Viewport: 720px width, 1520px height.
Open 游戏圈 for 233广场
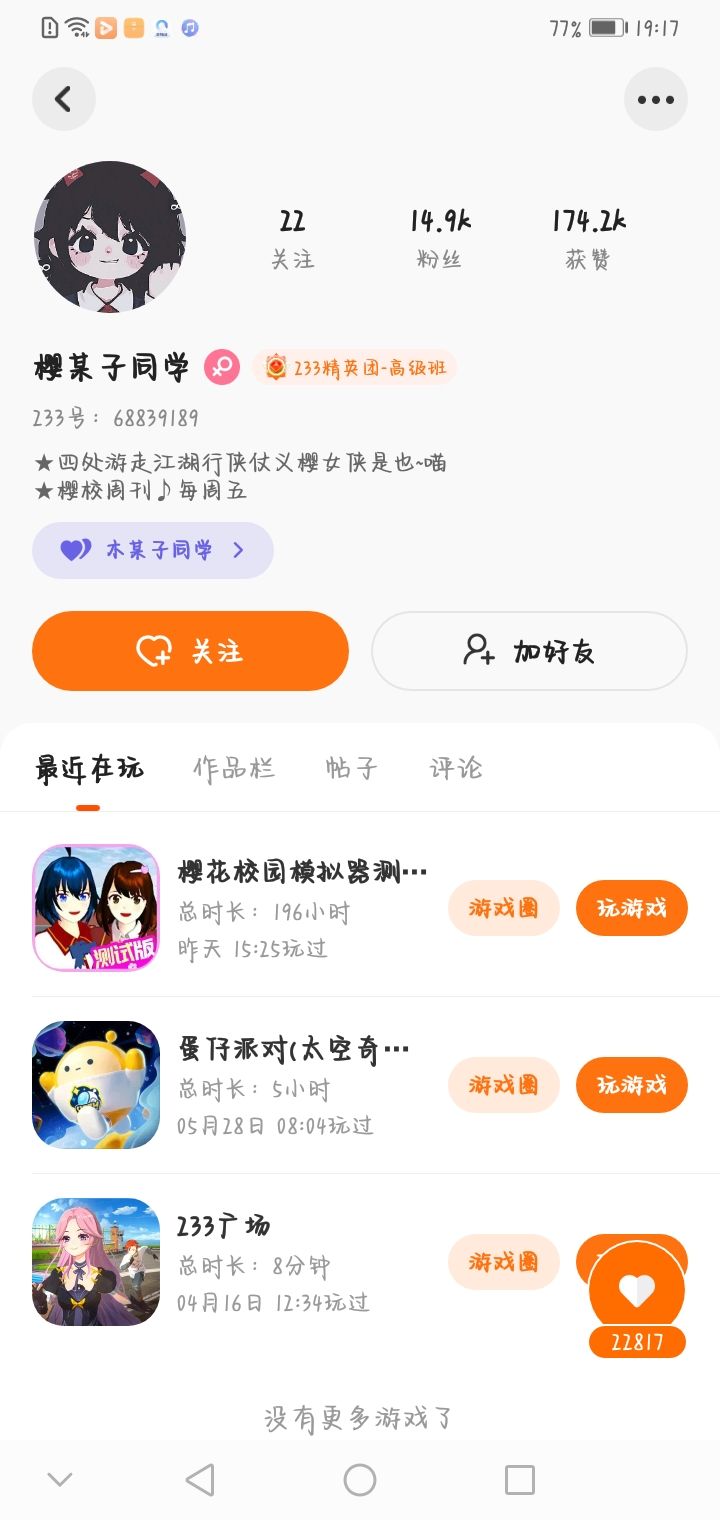click(x=503, y=1262)
